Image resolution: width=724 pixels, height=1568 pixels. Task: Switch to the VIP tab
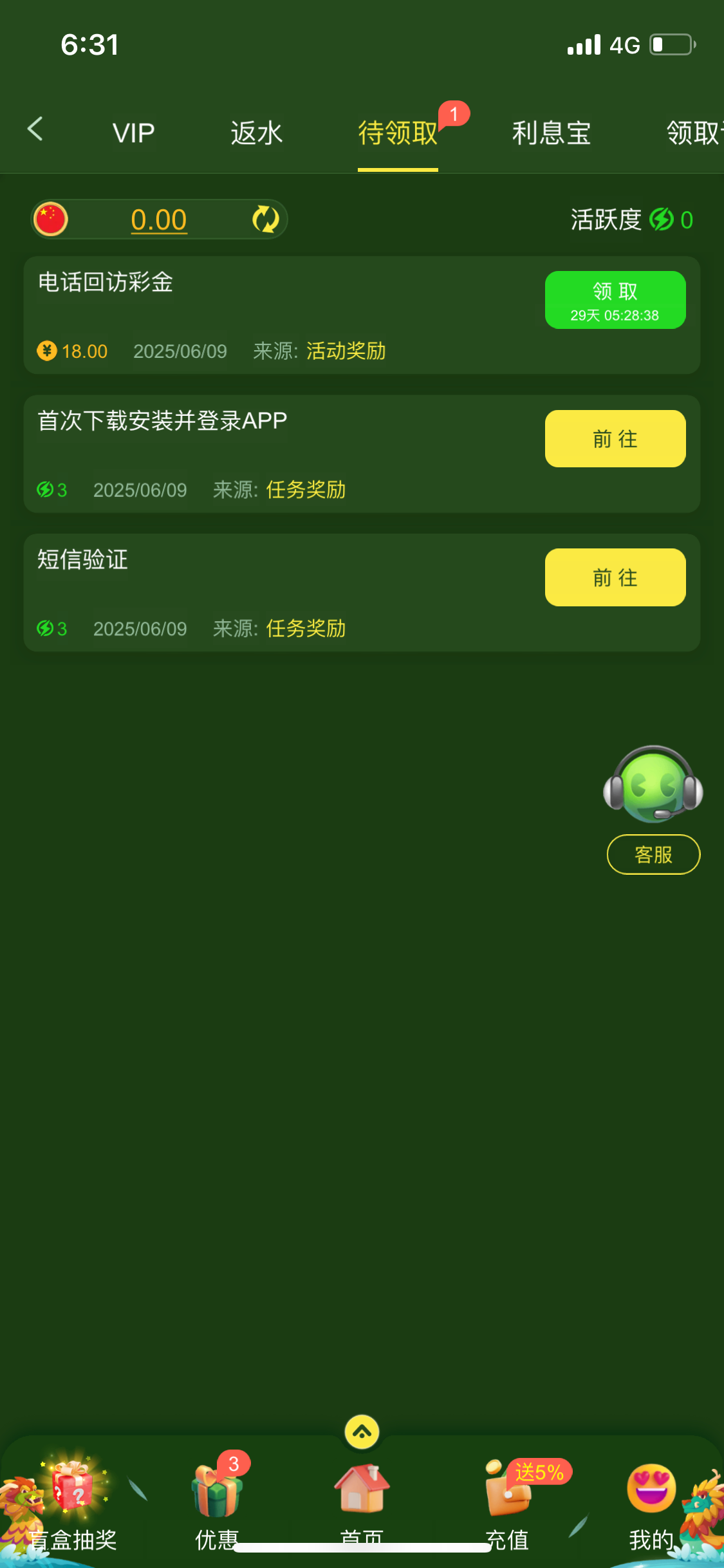(x=133, y=133)
